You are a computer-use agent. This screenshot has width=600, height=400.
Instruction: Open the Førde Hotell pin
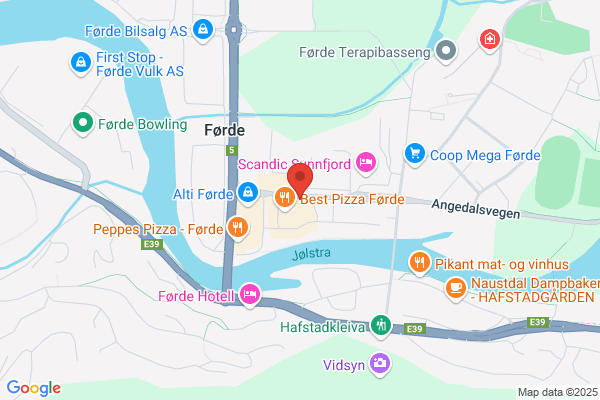pyautogui.click(x=250, y=295)
